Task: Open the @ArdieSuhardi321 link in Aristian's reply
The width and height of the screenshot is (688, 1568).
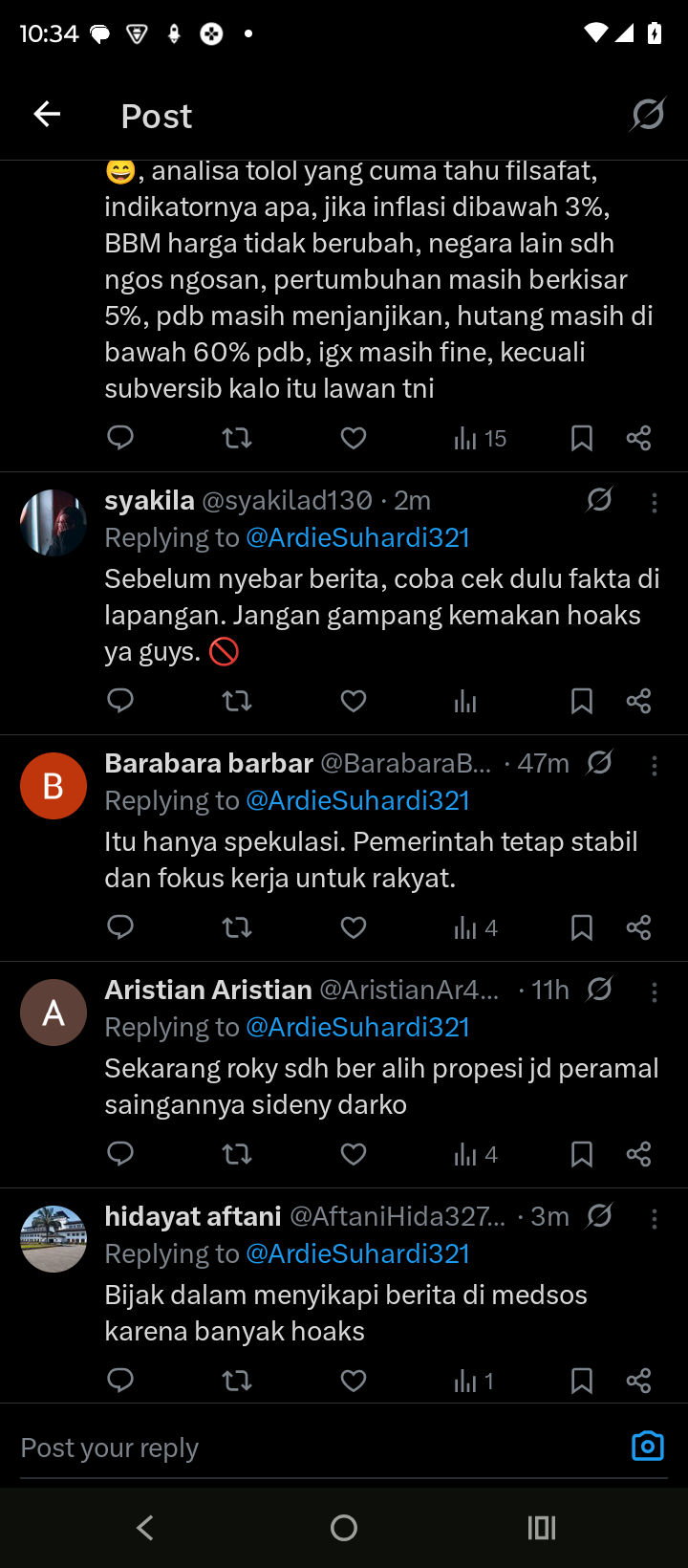Action: click(357, 1027)
